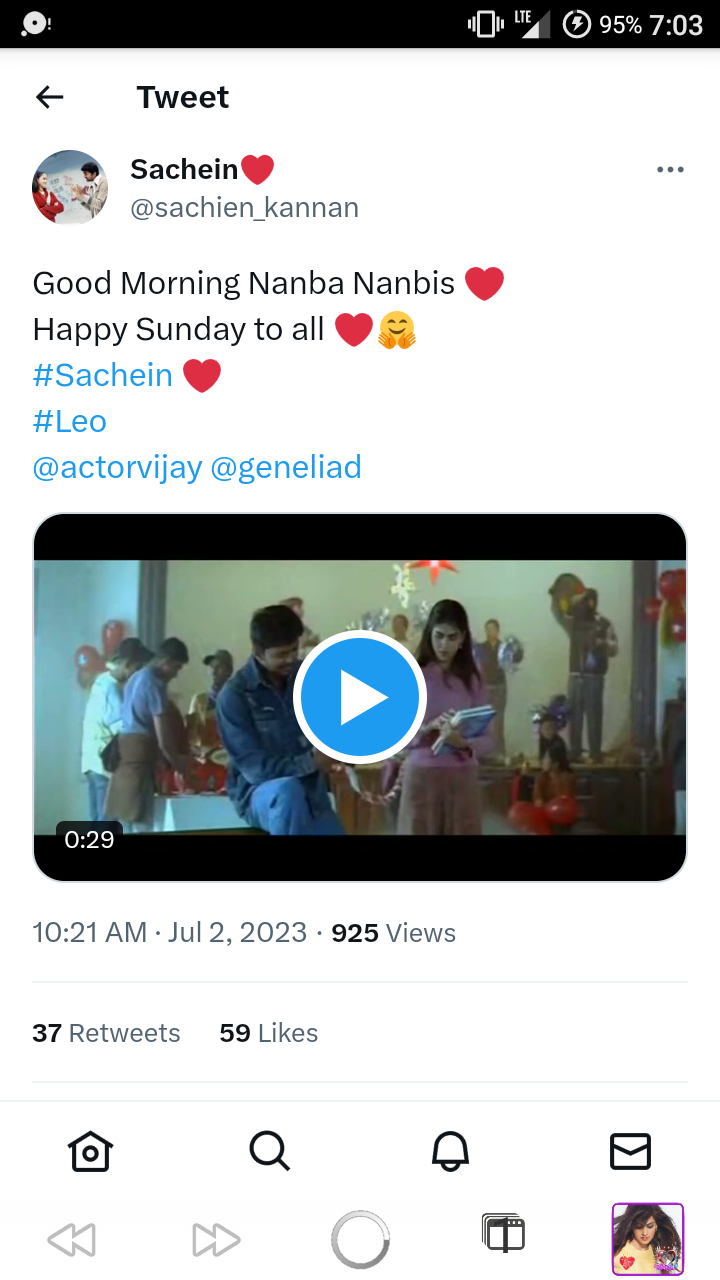Image resolution: width=720 pixels, height=1280 pixels.
Task: Switch to the Home tab
Action: click(90, 1151)
